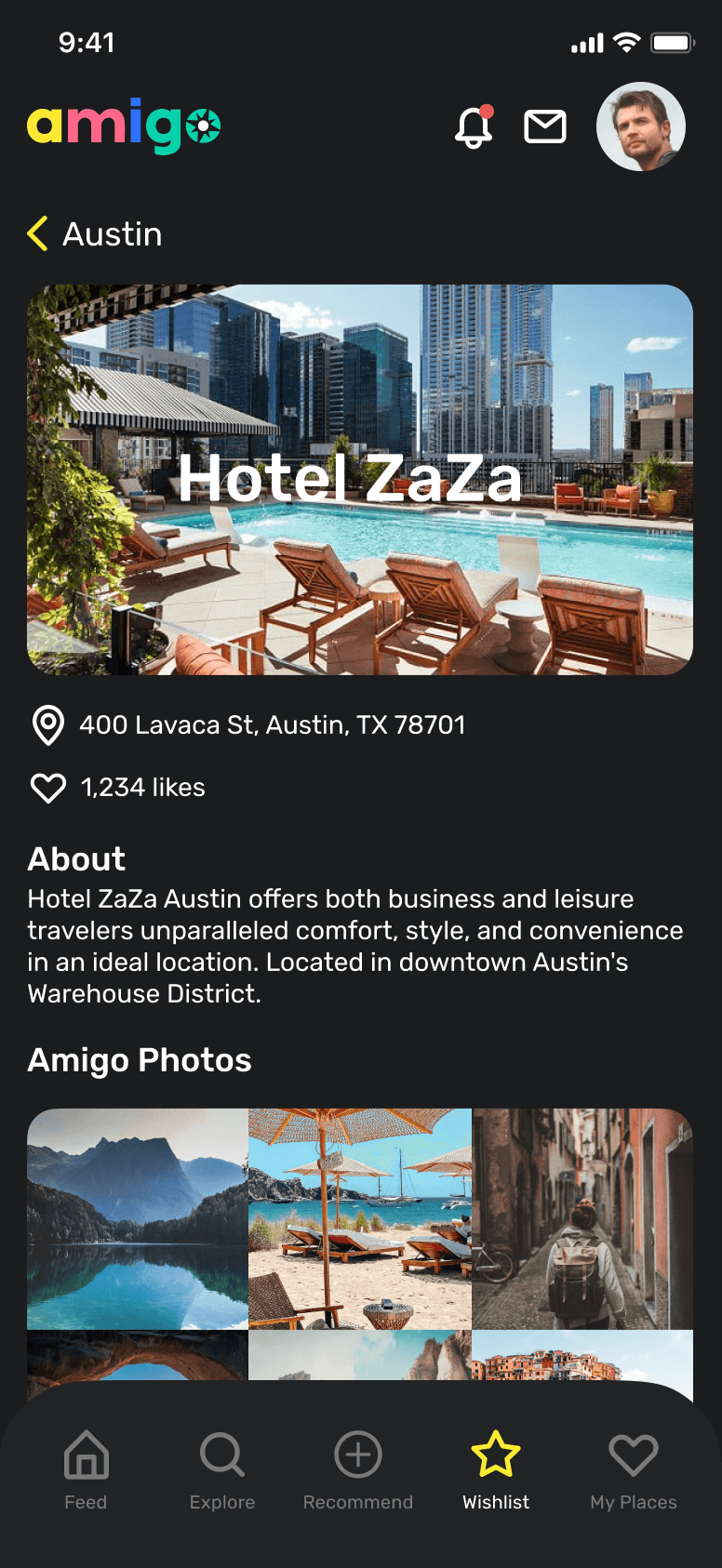Select the Wishlist tab
The image size is (722, 1568).
pos(496,1469)
